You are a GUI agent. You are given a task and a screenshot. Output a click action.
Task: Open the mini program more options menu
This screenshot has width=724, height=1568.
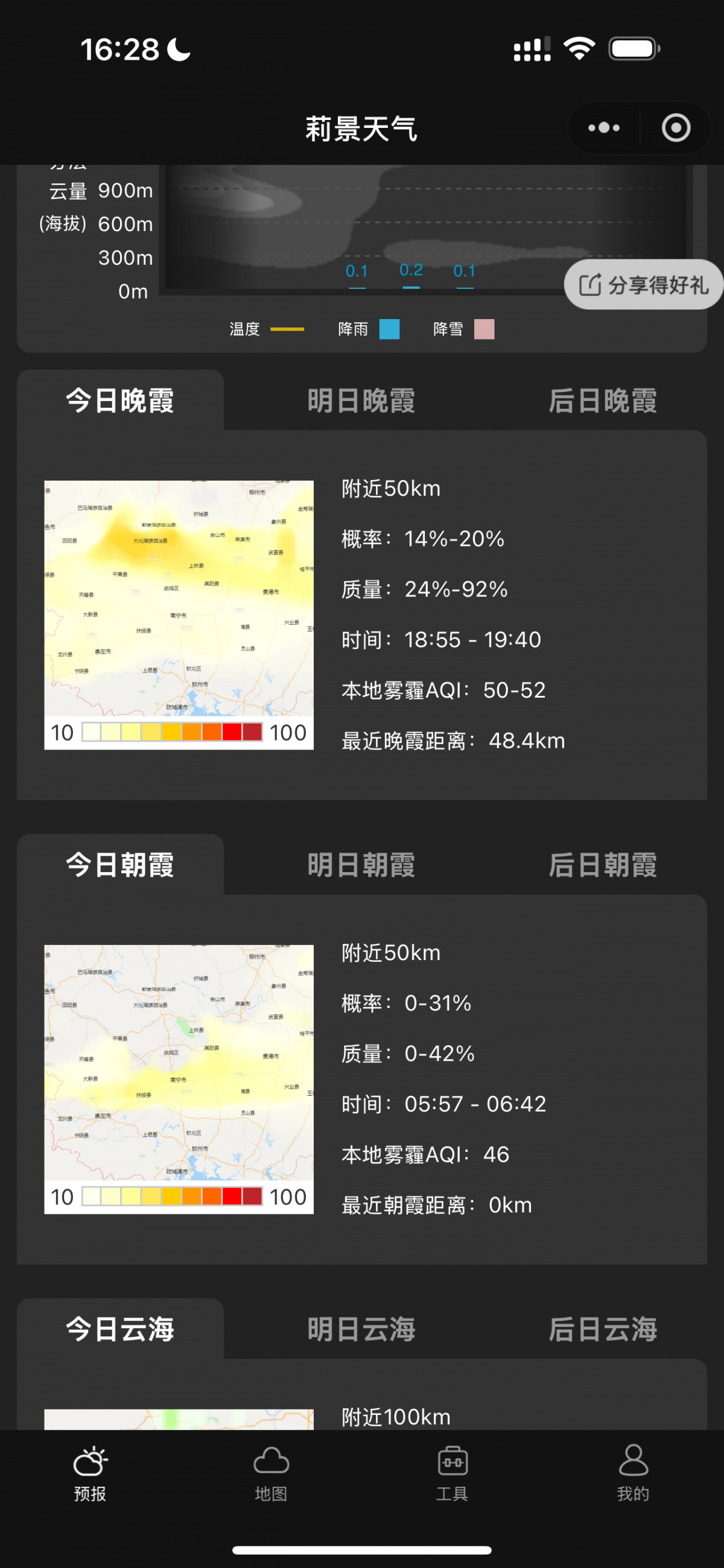(603, 128)
